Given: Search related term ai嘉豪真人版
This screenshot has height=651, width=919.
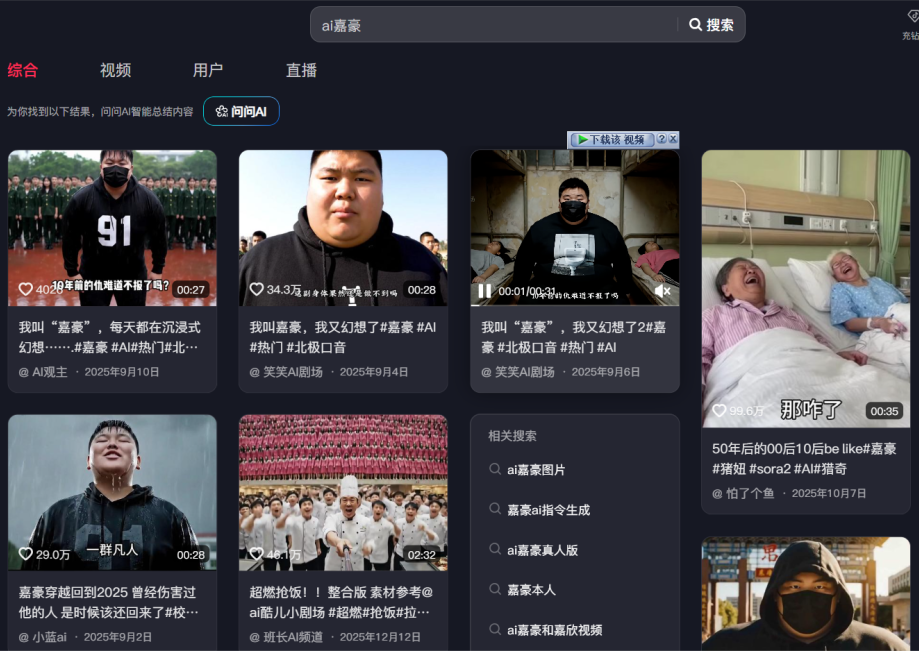Looking at the screenshot, I should 542,549.
